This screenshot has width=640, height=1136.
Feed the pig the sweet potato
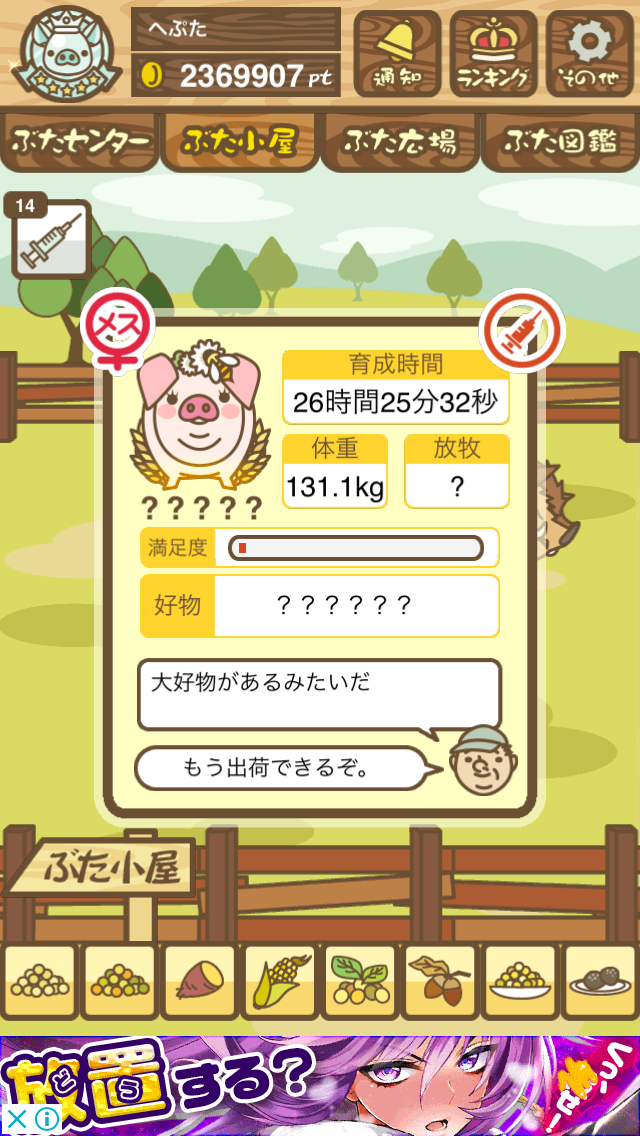(x=199, y=982)
